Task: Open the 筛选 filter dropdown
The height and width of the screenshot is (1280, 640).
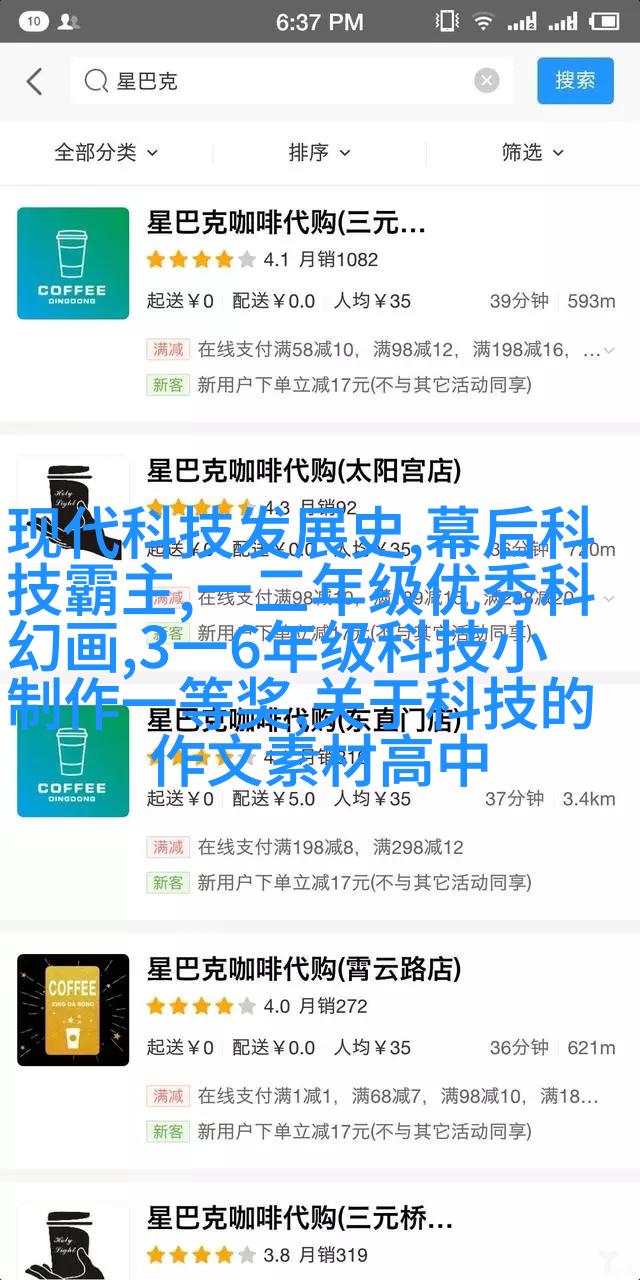Action: pyautogui.click(x=532, y=152)
